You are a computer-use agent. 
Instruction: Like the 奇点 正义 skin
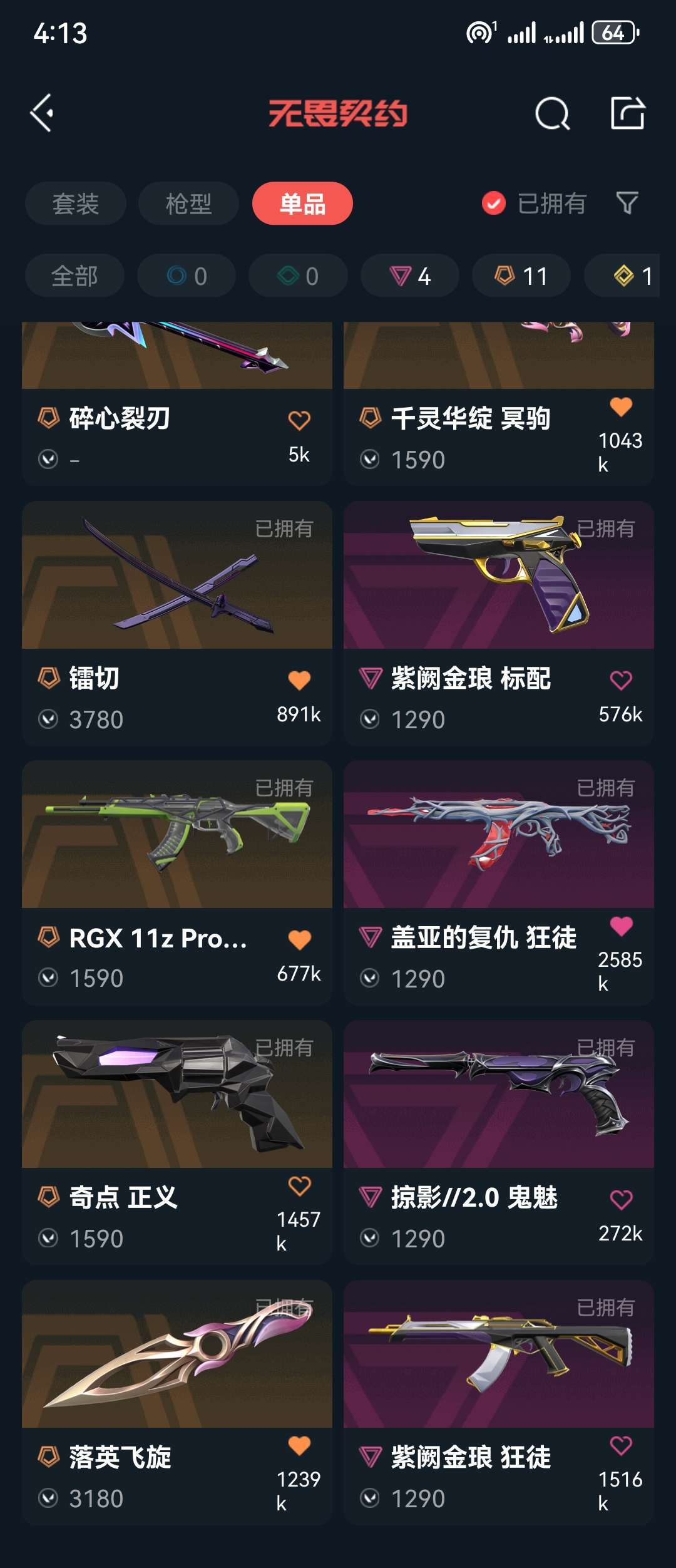click(299, 1185)
